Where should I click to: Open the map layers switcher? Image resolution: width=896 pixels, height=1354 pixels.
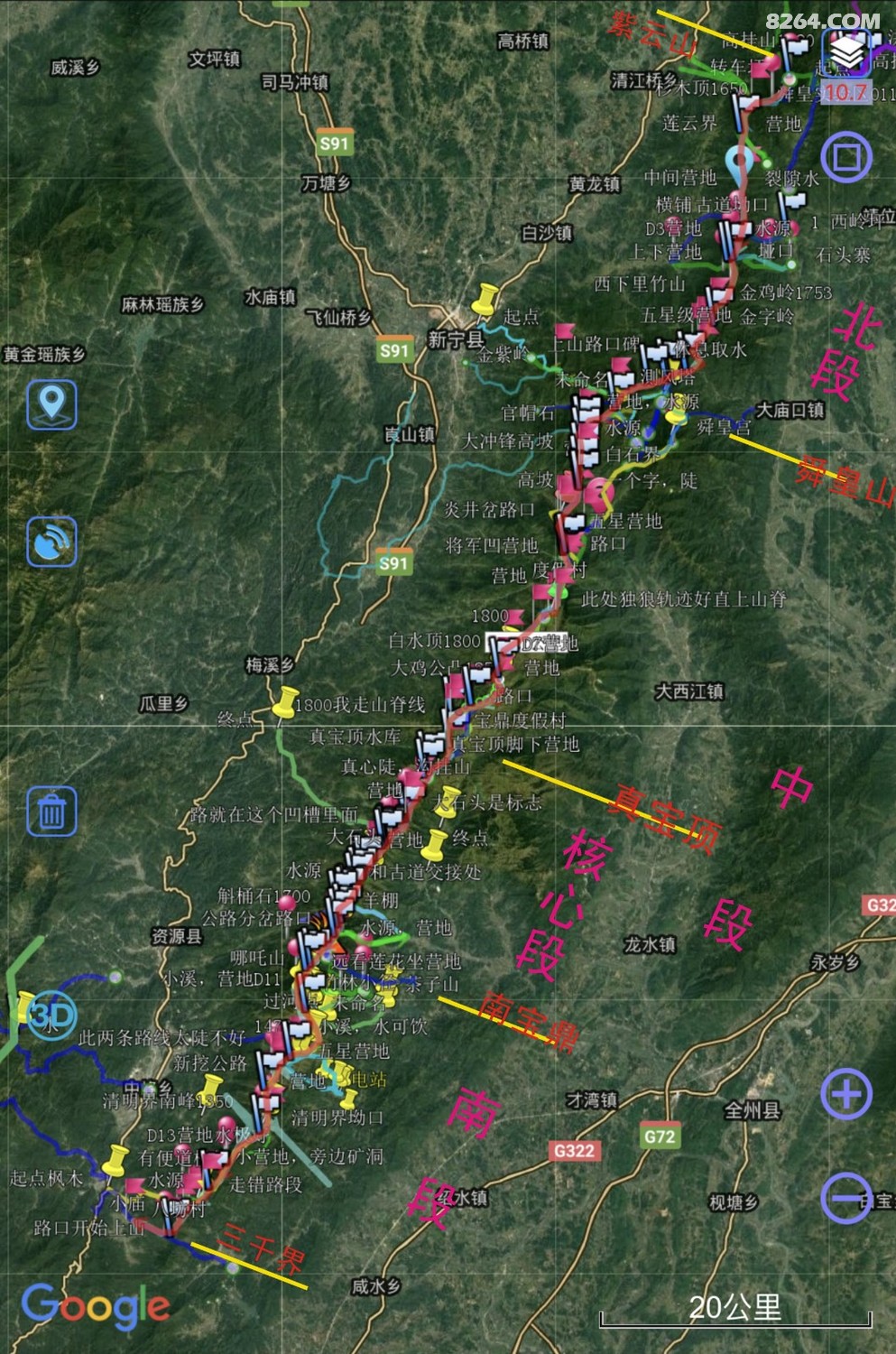[846, 54]
